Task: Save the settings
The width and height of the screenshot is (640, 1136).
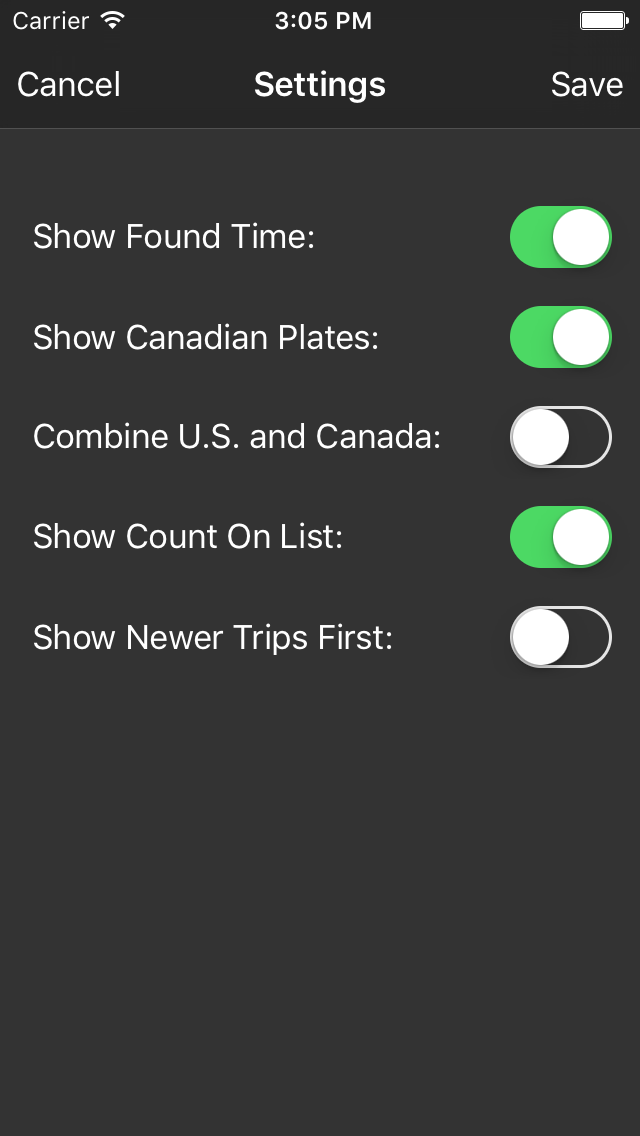Action: click(x=586, y=85)
